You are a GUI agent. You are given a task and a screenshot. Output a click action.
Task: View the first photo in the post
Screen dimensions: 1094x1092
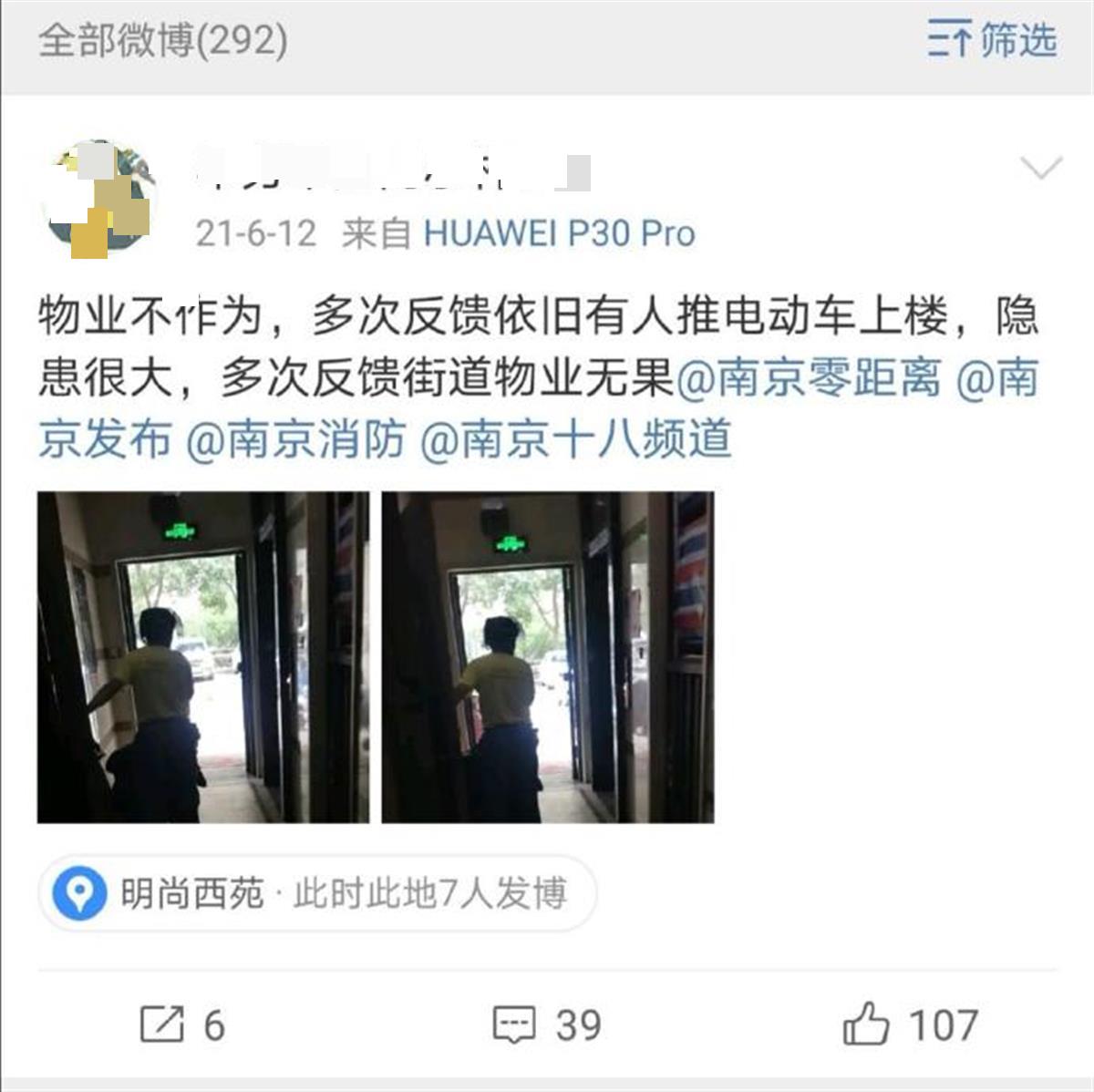[x=202, y=657]
